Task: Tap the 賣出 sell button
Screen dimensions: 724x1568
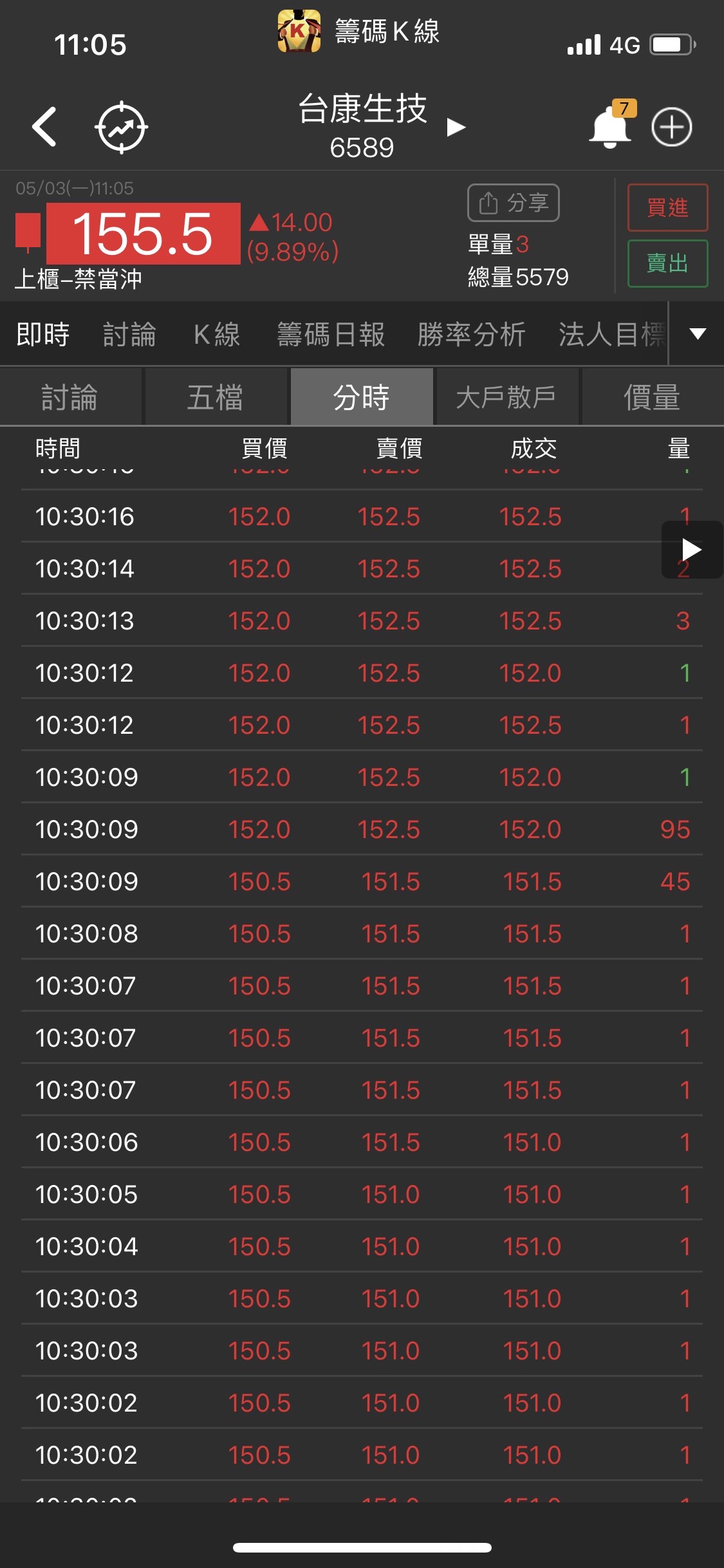Action: (667, 263)
